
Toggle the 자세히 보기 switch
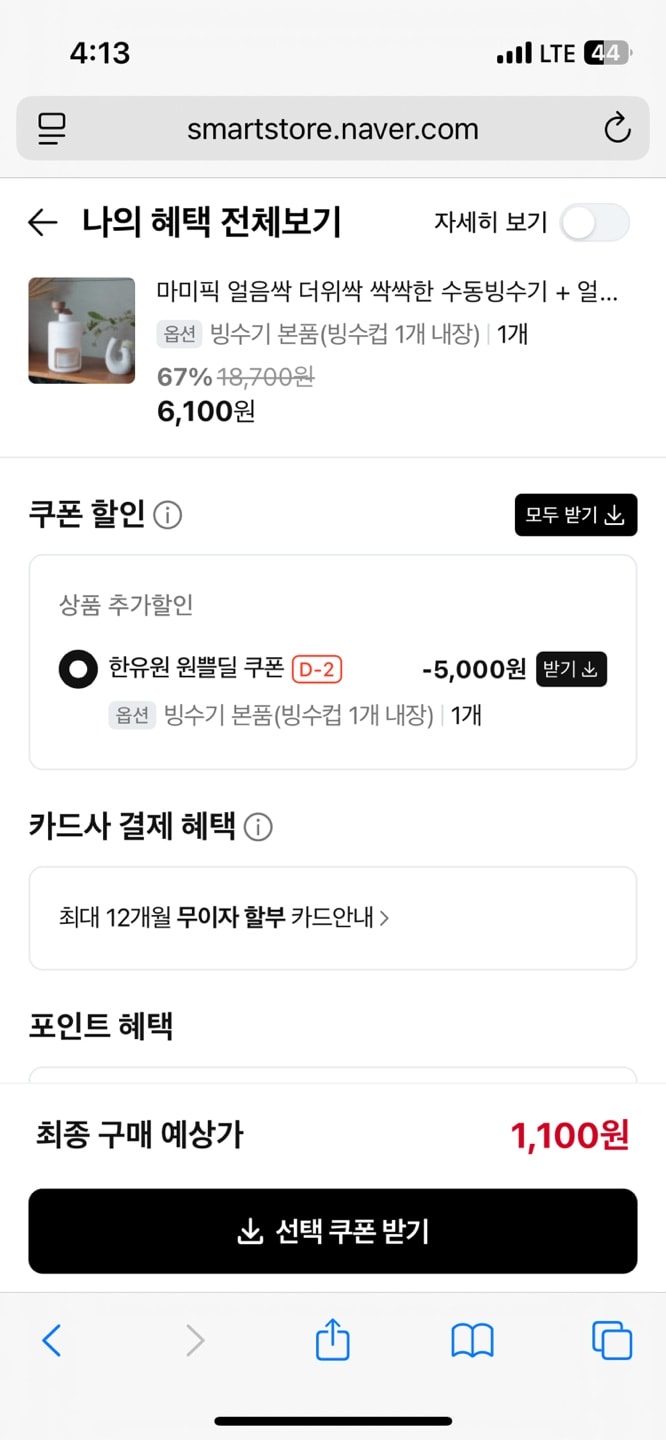point(595,222)
